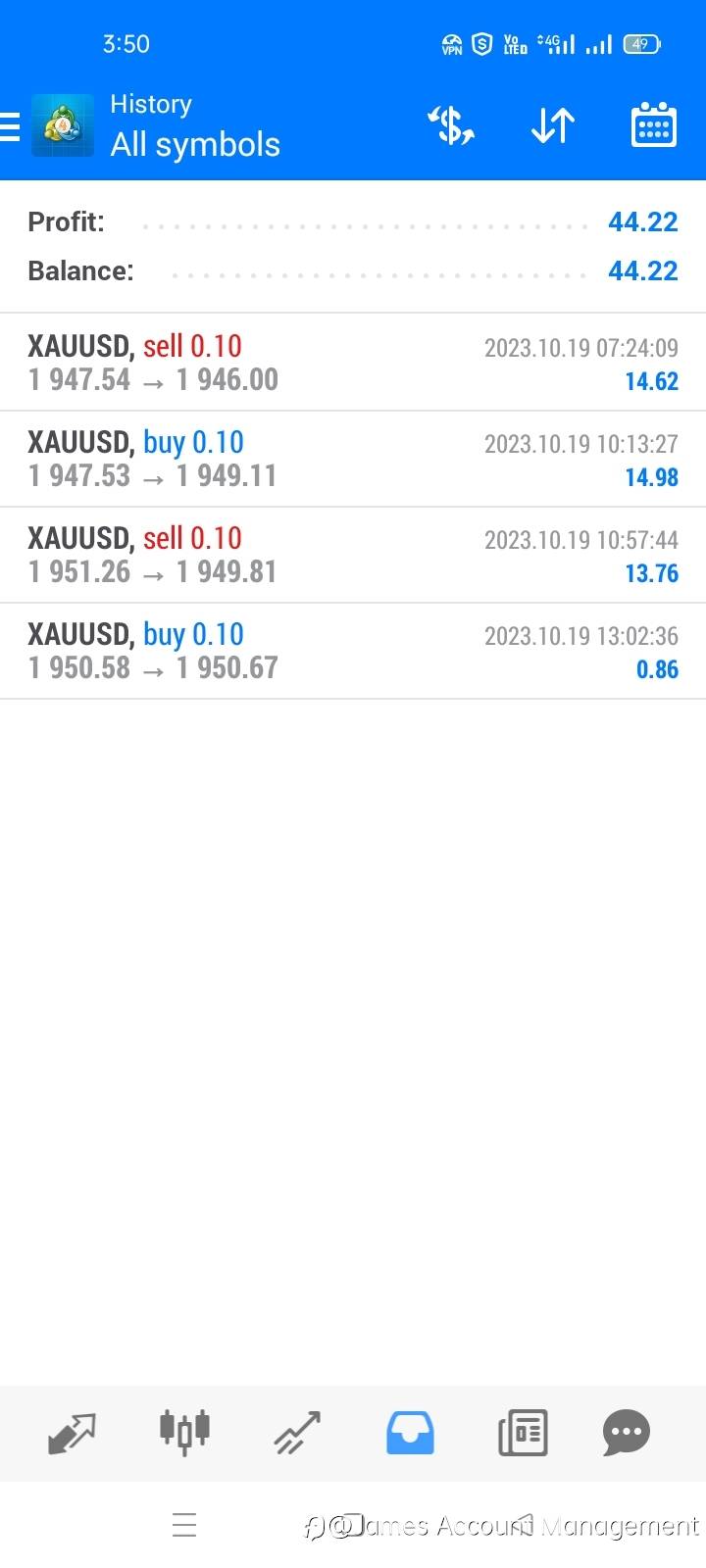View the XAUUSD sell trade at 10:57:44
Image resolution: width=706 pixels, height=1568 pixels.
pos(353,555)
